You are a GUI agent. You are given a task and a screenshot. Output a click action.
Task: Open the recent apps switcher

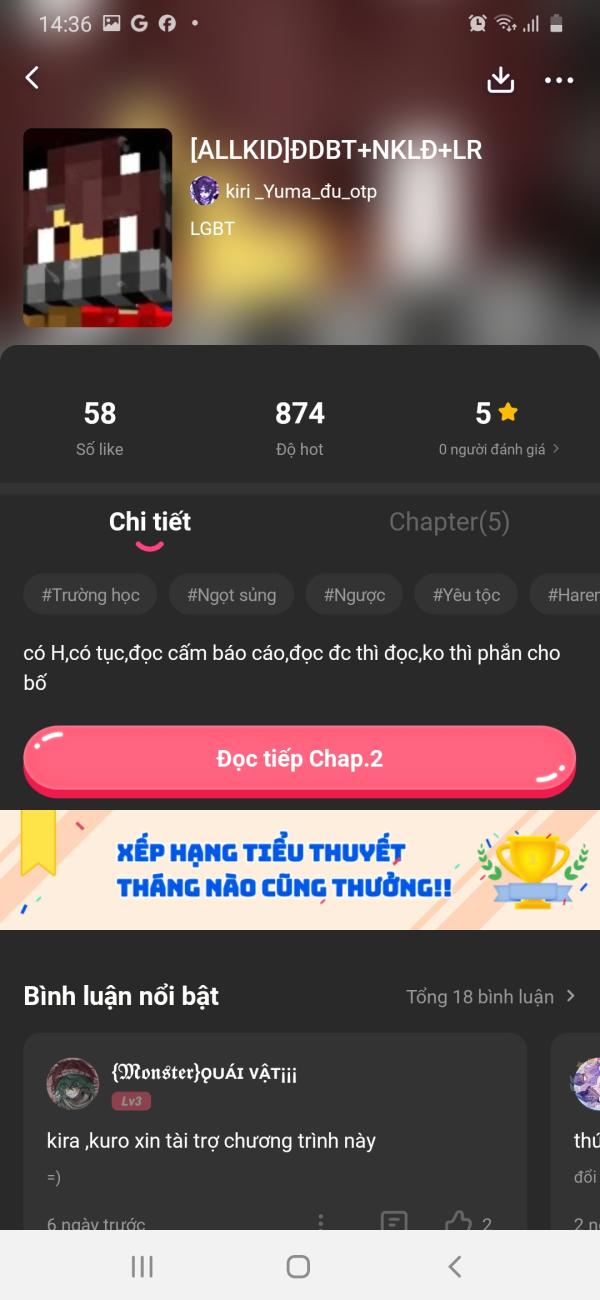(142, 1266)
